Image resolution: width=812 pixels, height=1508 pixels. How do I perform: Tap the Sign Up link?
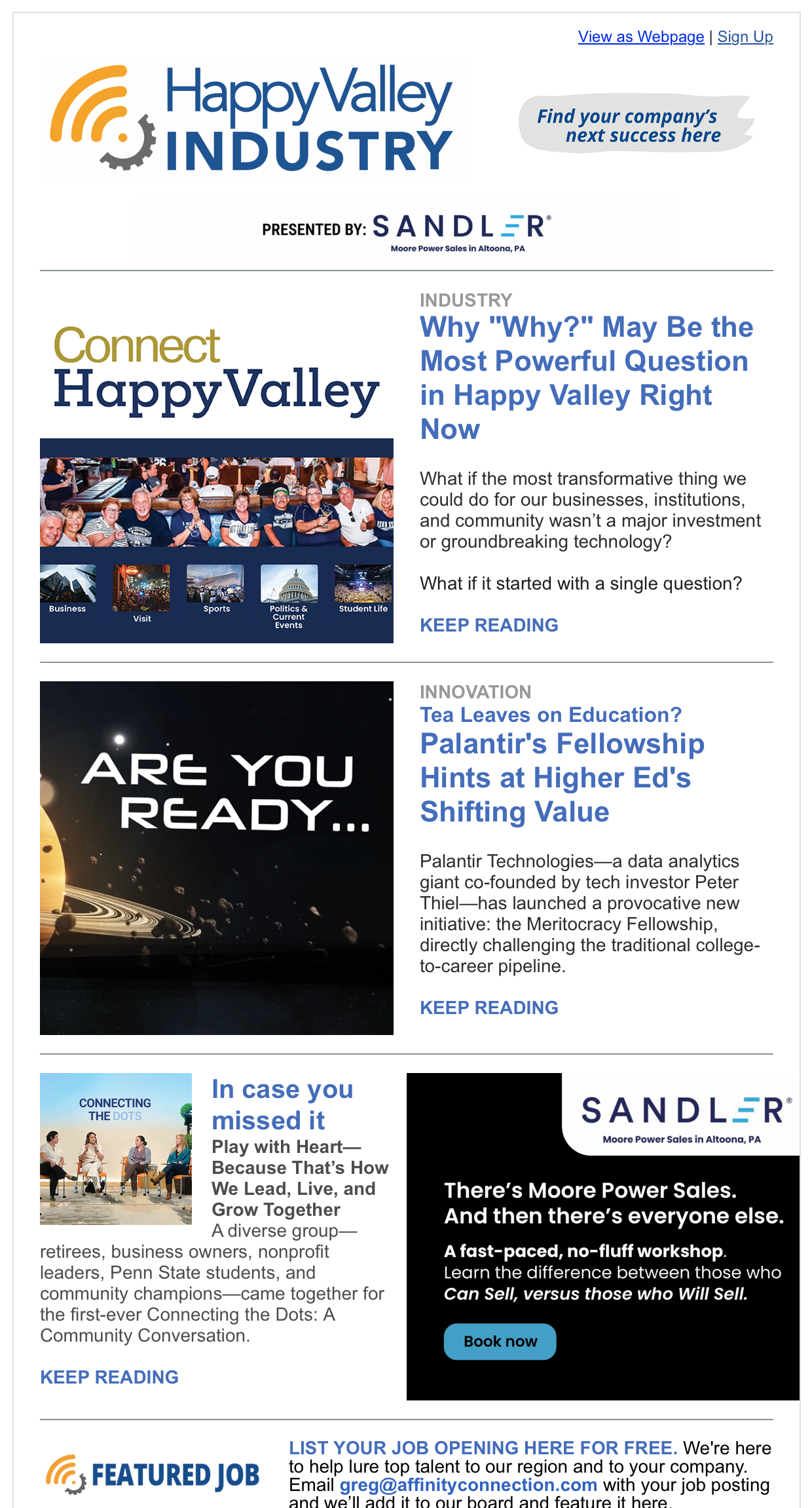tap(745, 37)
